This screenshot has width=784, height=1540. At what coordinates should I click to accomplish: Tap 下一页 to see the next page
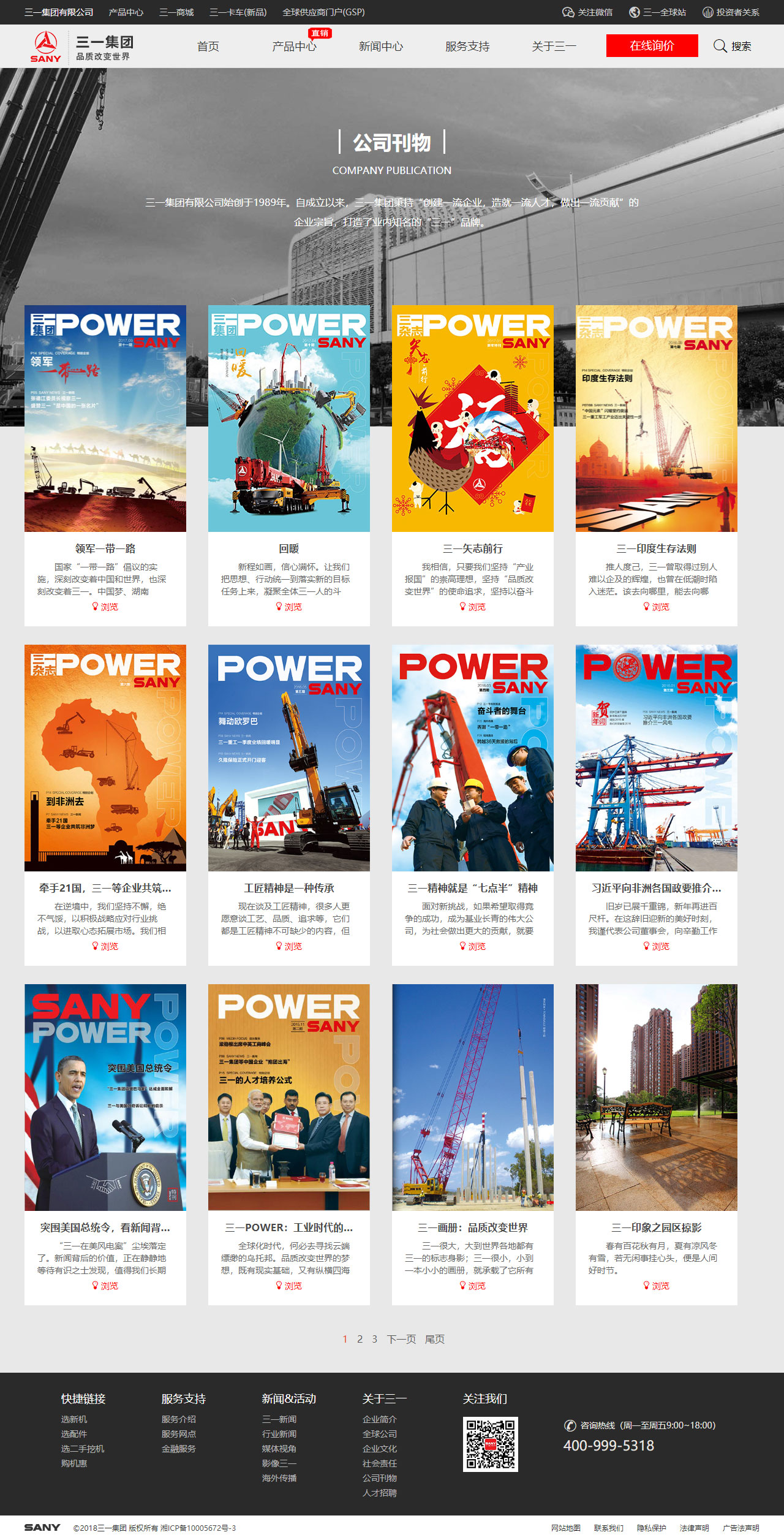pos(401,1339)
